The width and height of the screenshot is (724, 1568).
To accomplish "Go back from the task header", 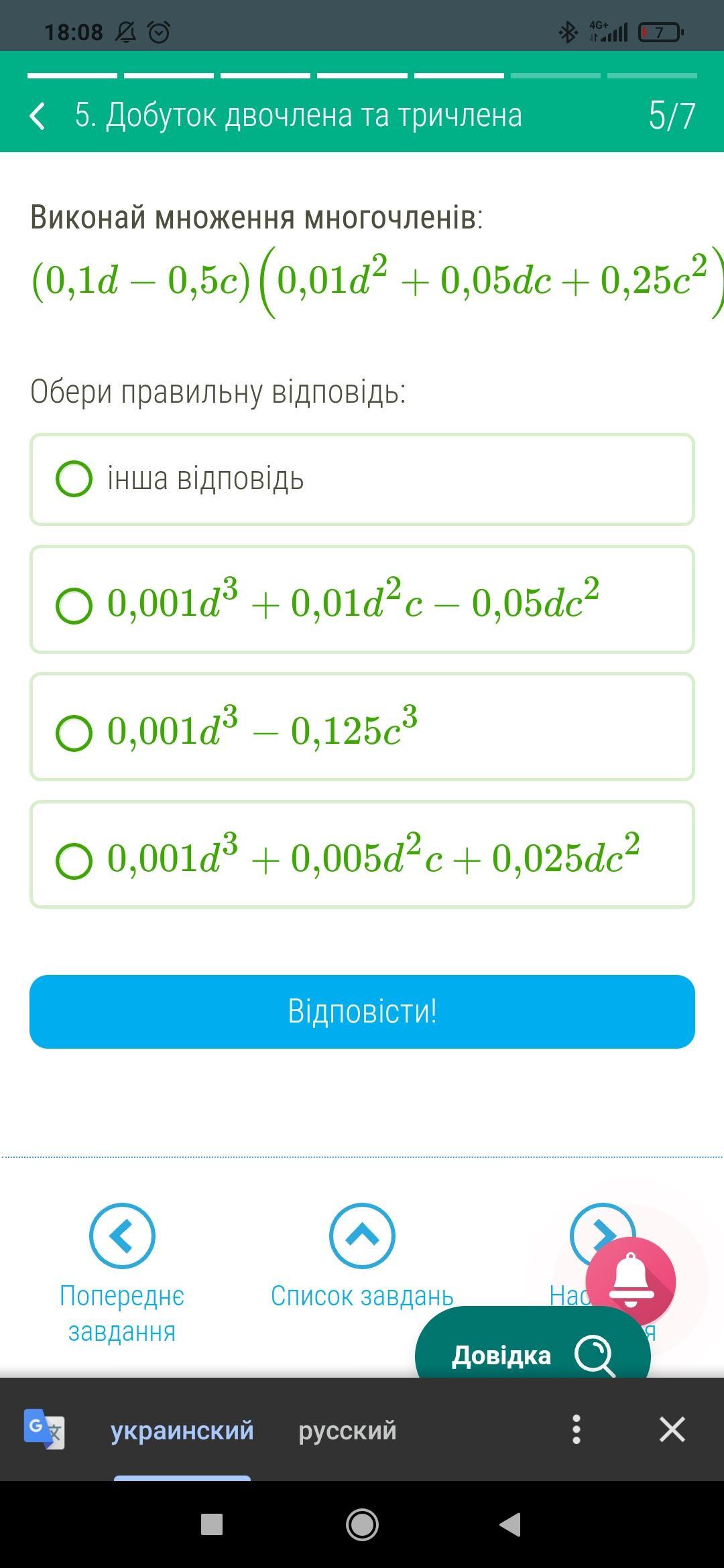I will click(x=38, y=115).
